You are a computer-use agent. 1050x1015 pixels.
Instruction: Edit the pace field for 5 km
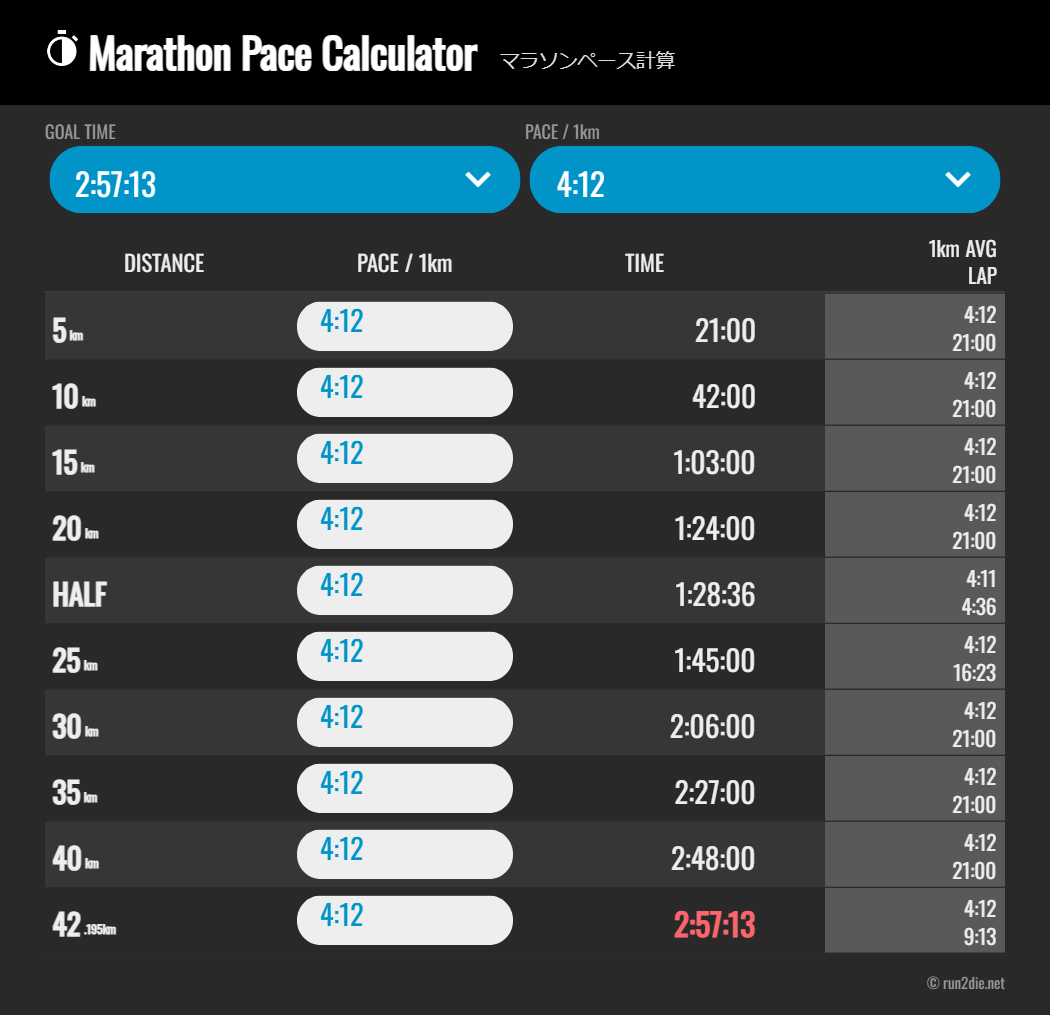click(x=404, y=326)
